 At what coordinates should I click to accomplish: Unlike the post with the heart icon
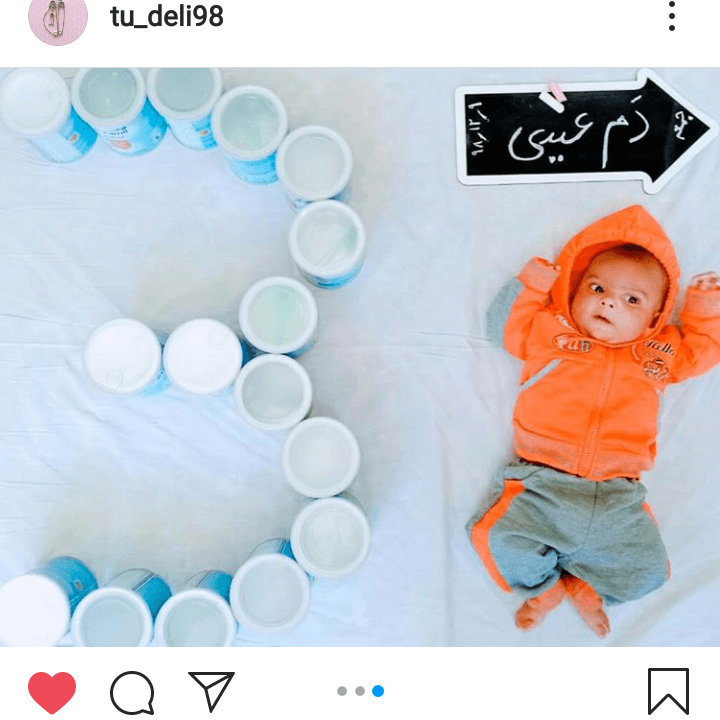(52, 691)
